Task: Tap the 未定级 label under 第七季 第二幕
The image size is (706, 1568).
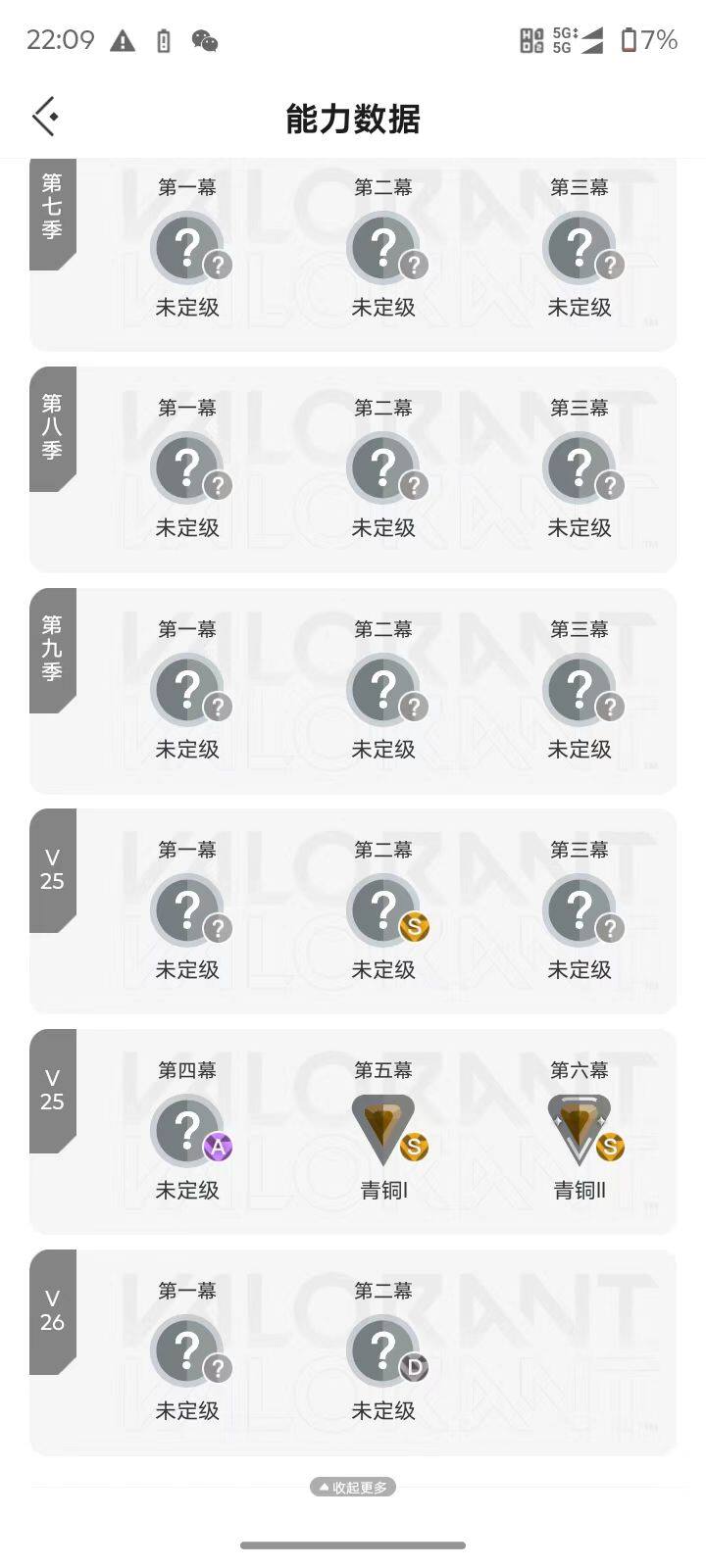Action: point(384,307)
